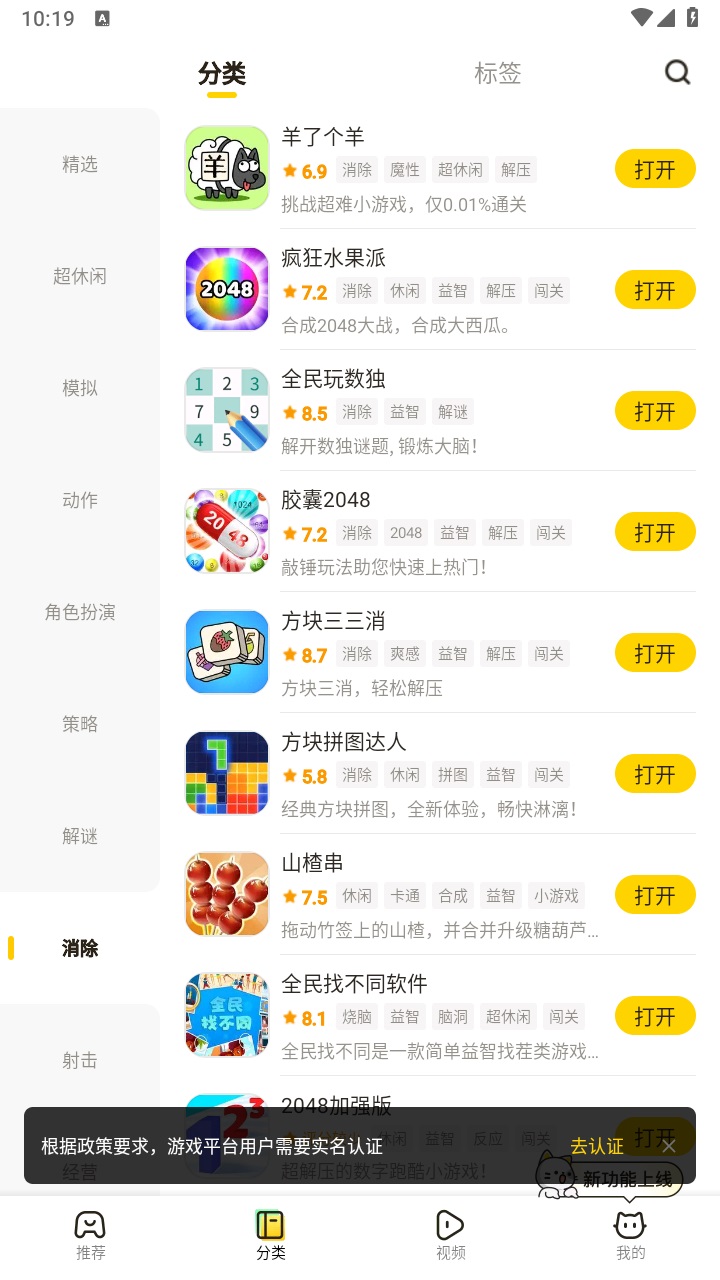The width and height of the screenshot is (720, 1280).
Task: Tap the 全民找不同 game icon
Action: pyautogui.click(x=226, y=1015)
